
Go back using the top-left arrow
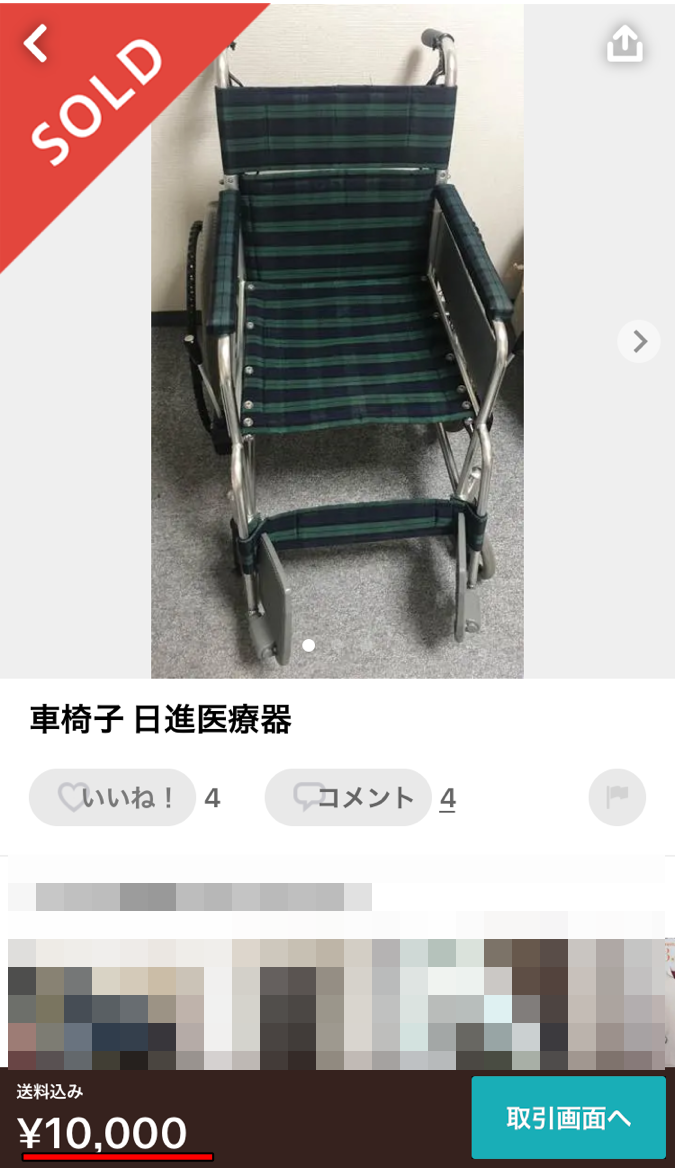coord(35,42)
